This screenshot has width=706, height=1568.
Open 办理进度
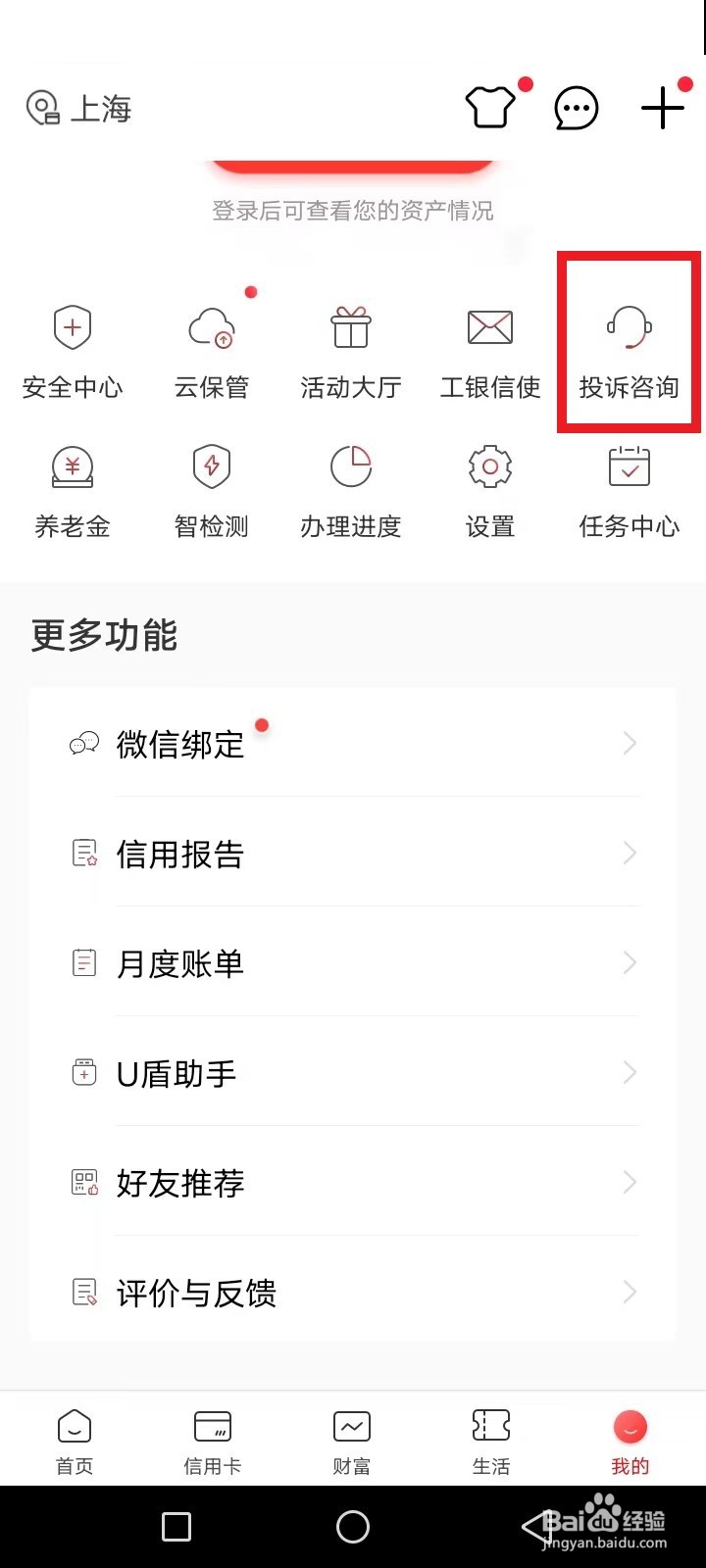(351, 492)
